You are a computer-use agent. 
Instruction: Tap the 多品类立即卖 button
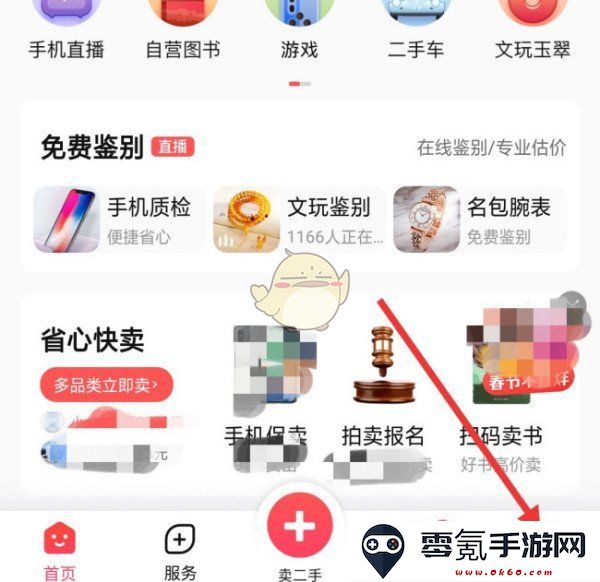(x=106, y=382)
